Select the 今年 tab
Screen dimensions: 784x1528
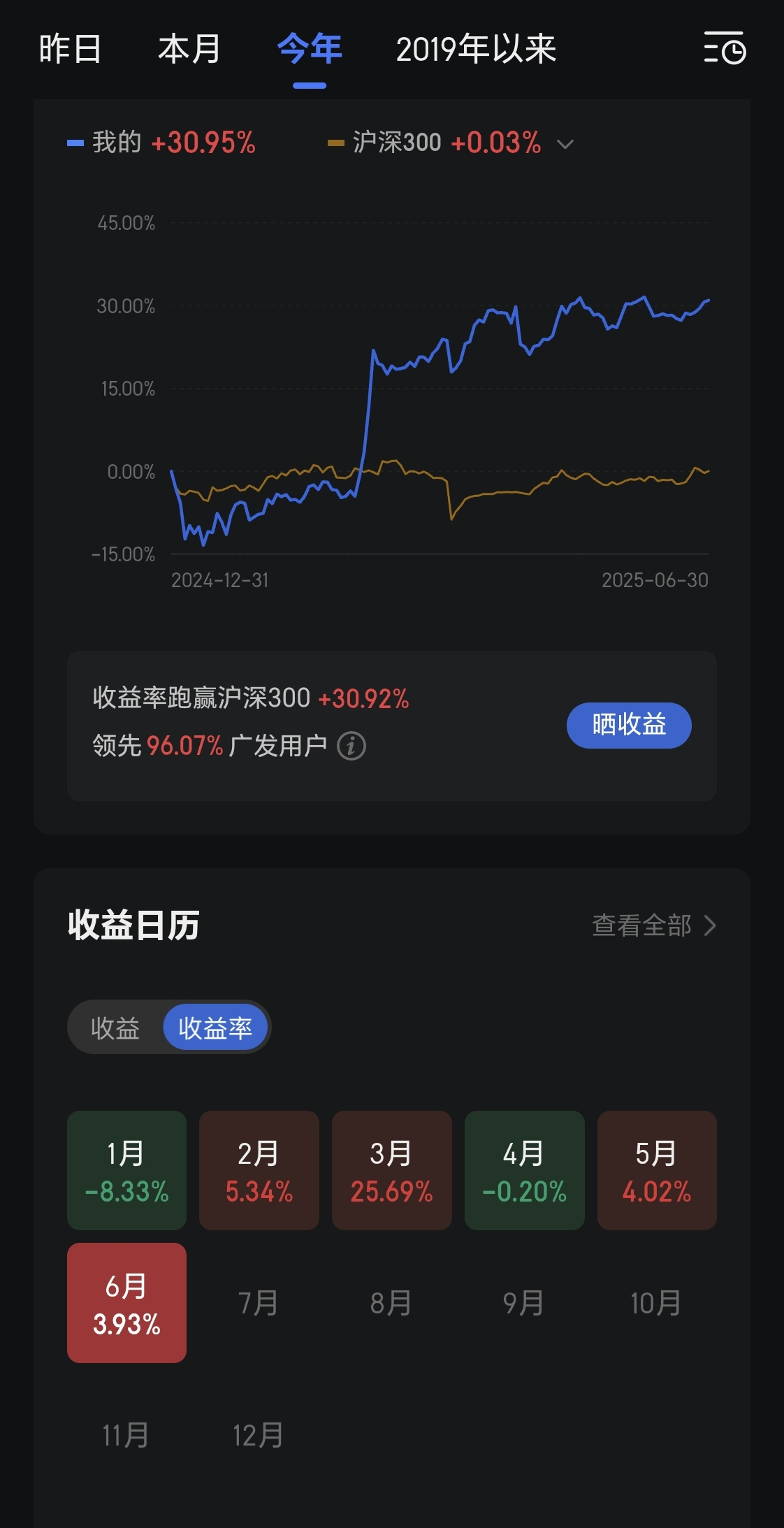(x=310, y=50)
